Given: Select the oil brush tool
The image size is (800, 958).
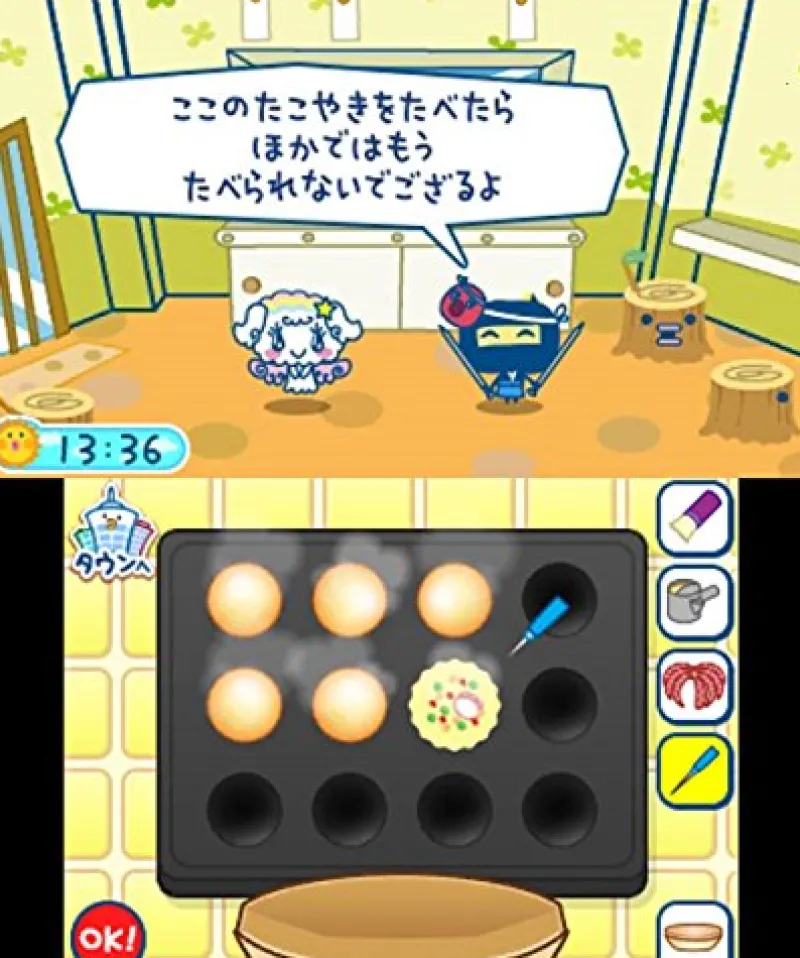Looking at the screenshot, I should [x=694, y=518].
